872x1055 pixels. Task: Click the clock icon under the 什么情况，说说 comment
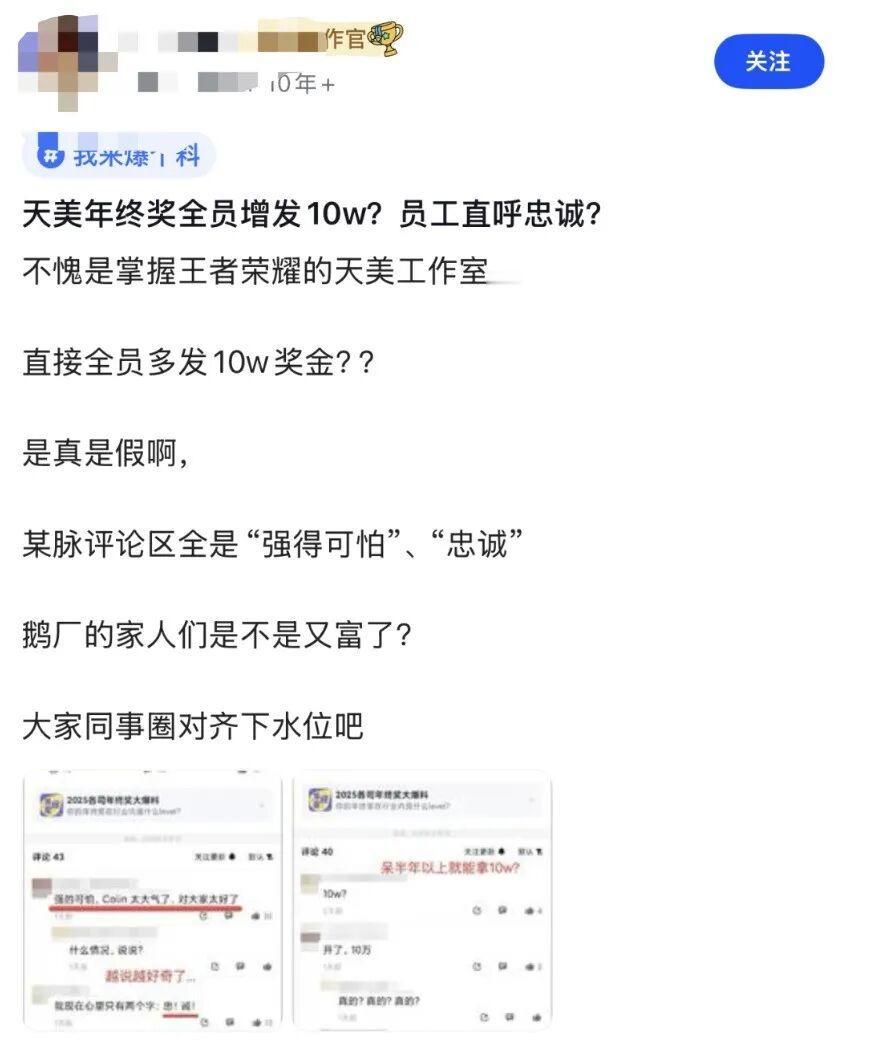pyautogui.click(x=216, y=965)
